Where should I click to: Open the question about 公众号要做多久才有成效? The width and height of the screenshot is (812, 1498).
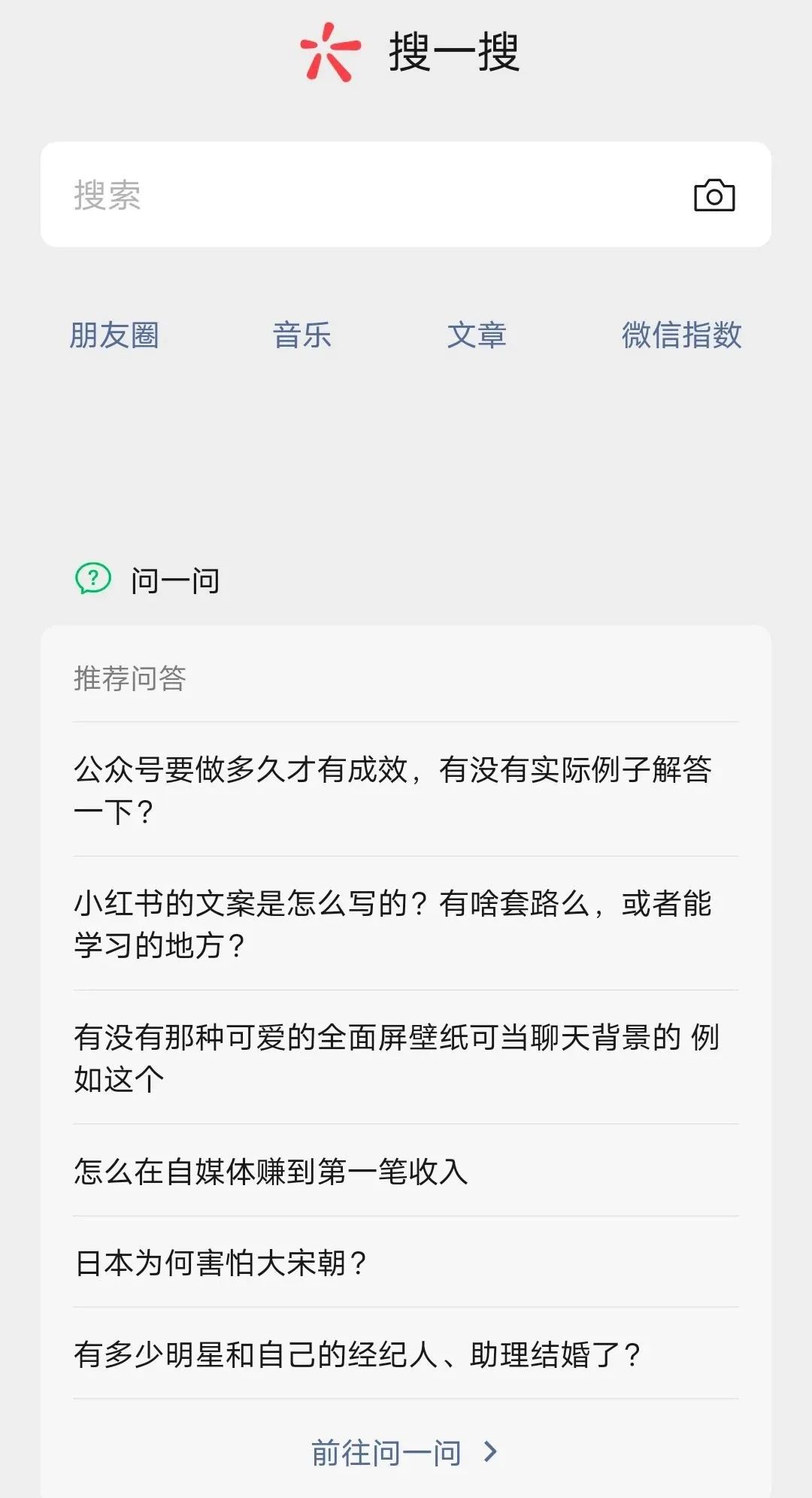392,790
